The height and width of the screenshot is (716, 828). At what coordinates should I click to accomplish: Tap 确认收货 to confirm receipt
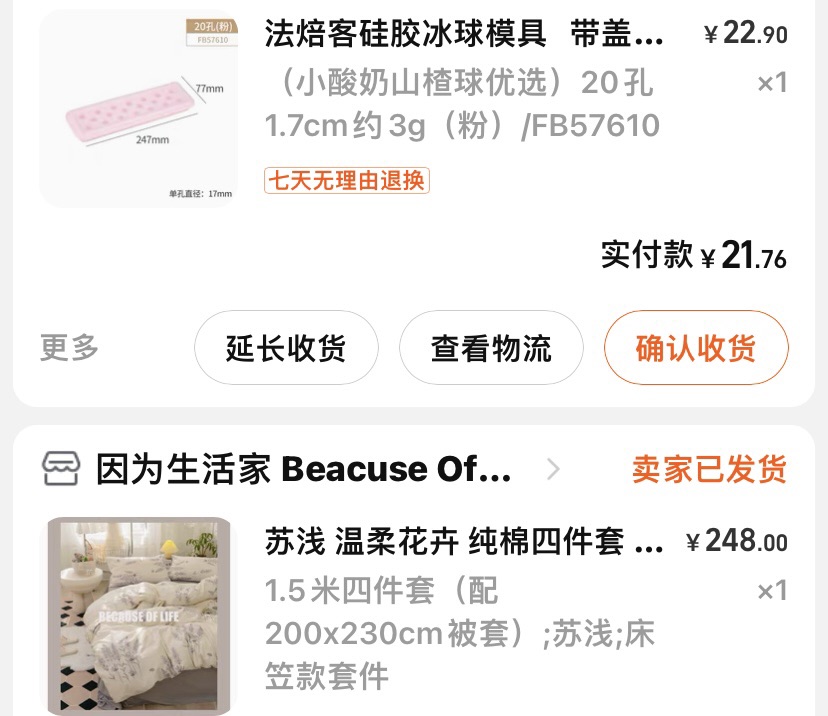[x=695, y=348]
